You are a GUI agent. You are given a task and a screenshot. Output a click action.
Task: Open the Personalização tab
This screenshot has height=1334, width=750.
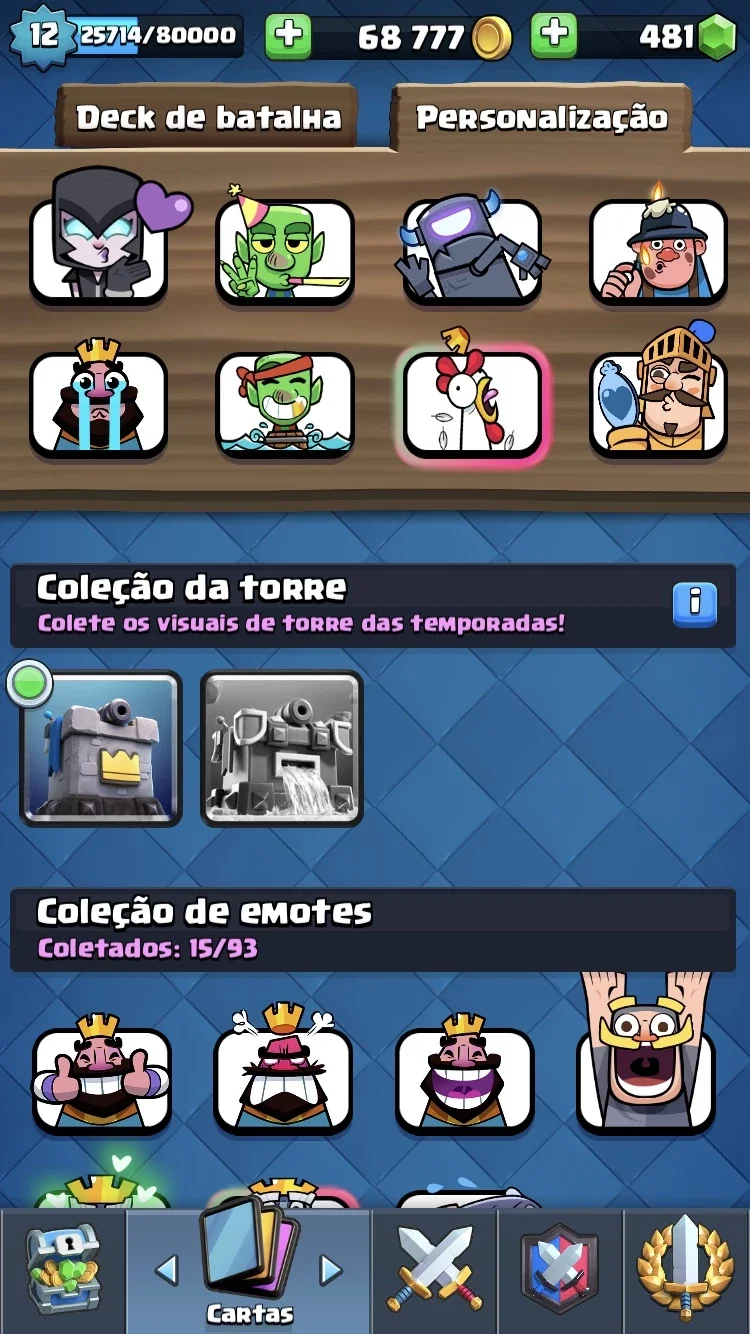(541, 118)
